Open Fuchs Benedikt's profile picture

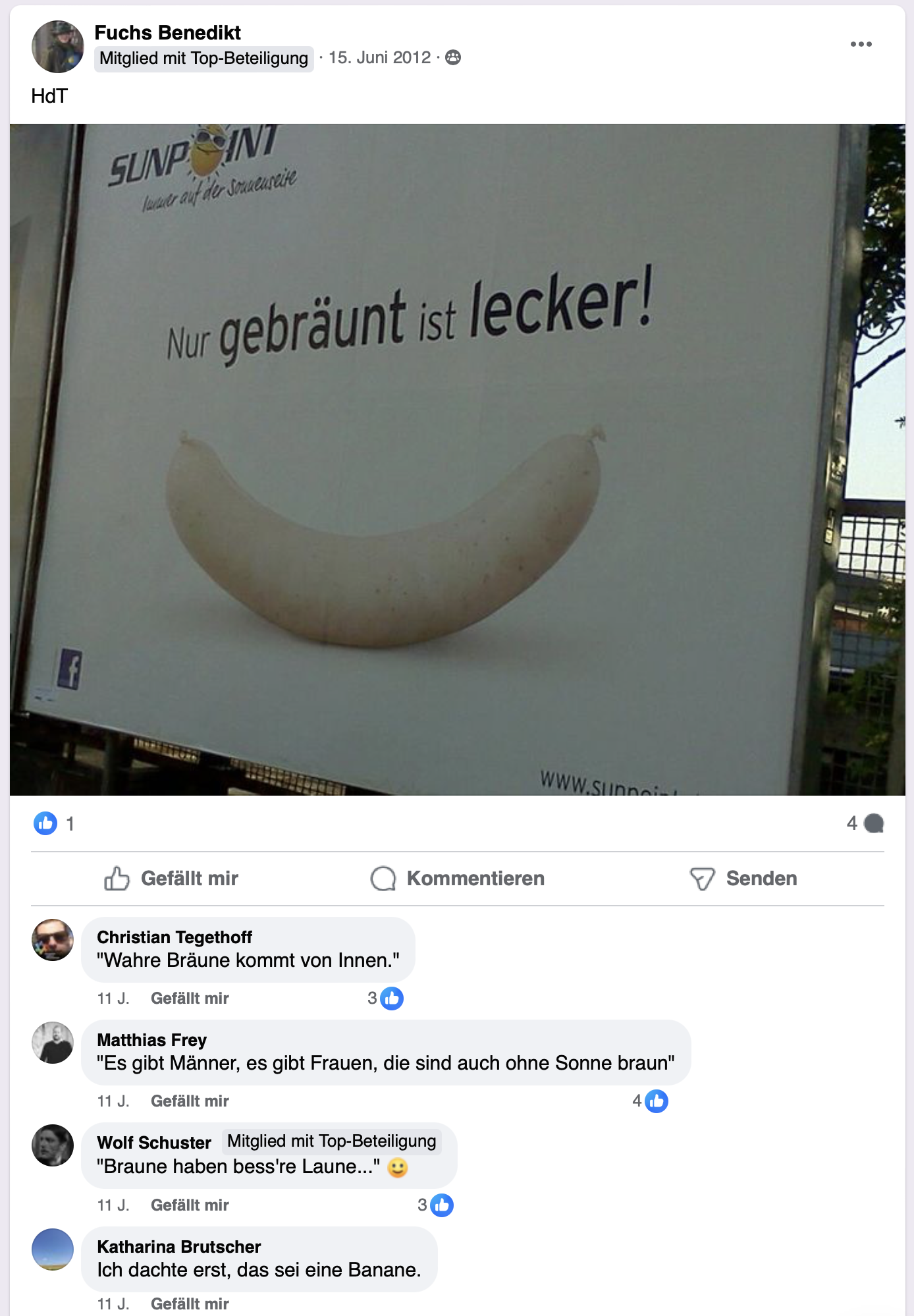pyautogui.click(x=58, y=46)
